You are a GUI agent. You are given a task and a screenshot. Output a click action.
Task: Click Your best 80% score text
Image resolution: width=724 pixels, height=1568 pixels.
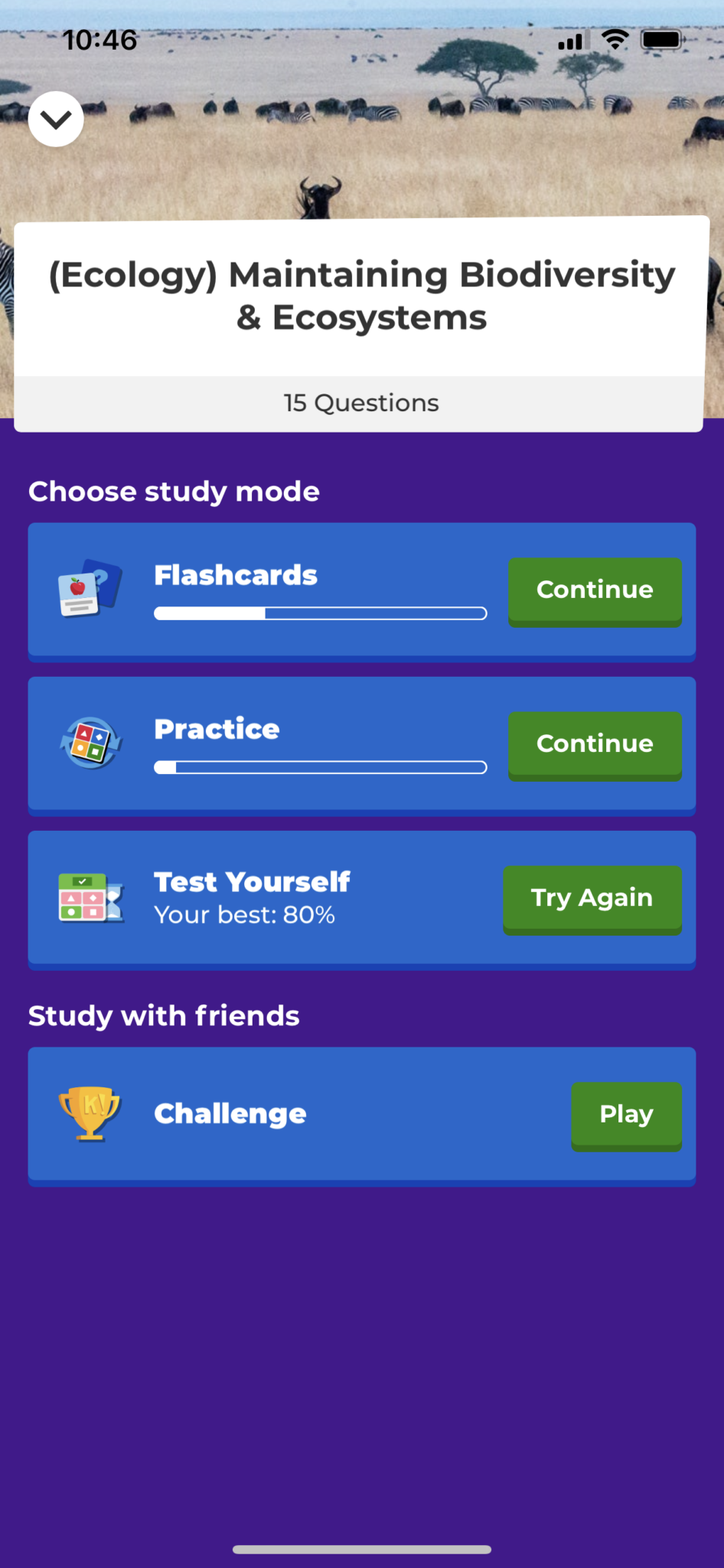[245, 914]
